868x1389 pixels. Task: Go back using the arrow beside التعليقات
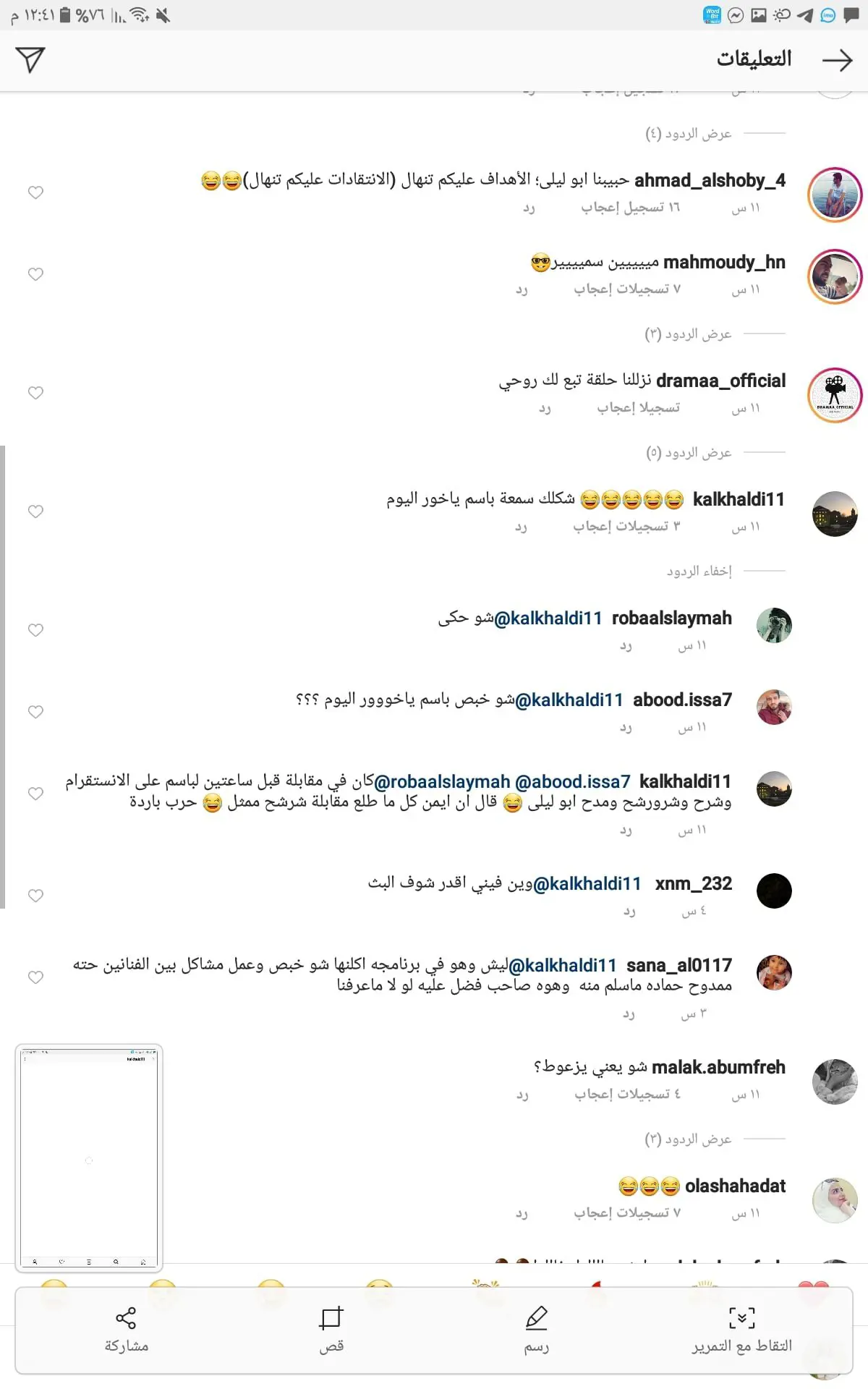point(837,60)
